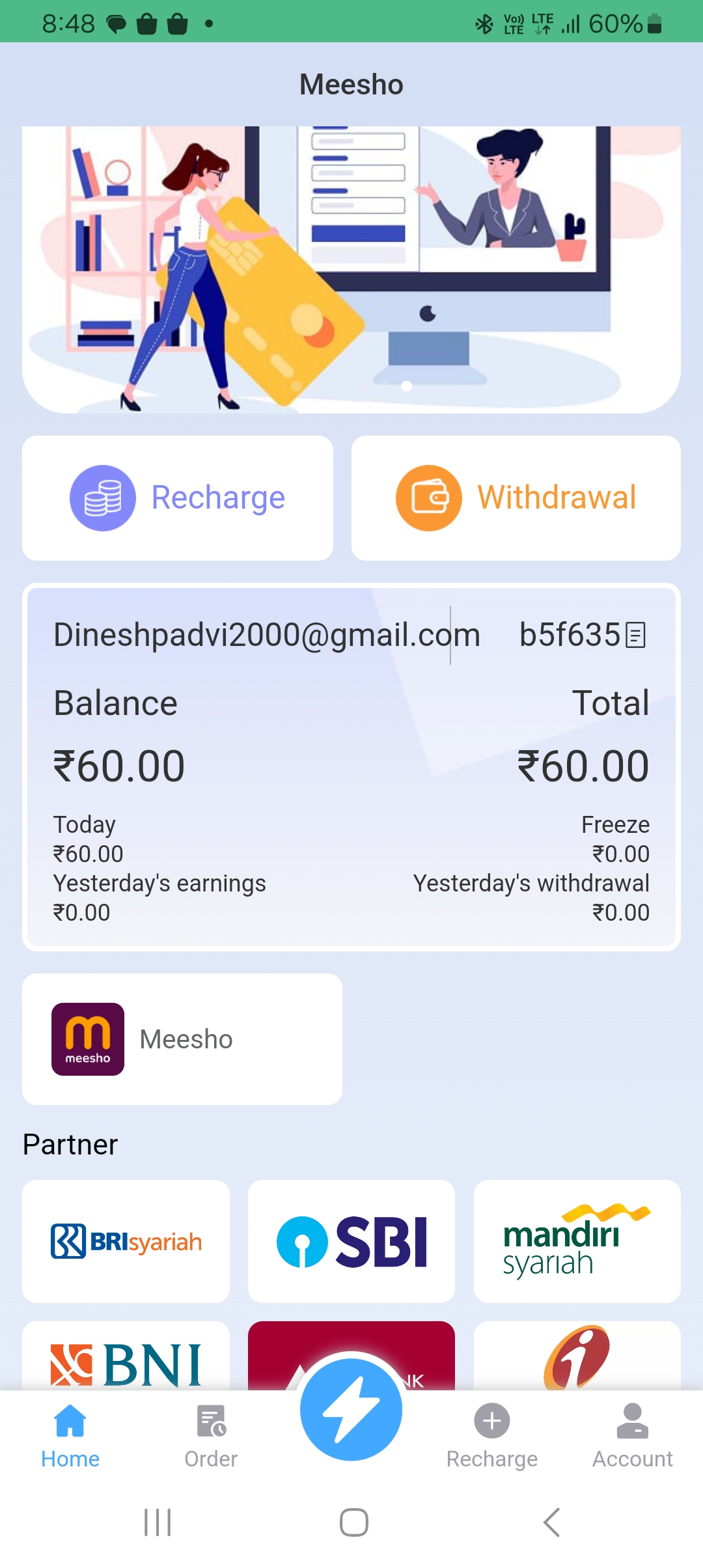
Task: Select the SBI partner card
Action: coord(351,1241)
